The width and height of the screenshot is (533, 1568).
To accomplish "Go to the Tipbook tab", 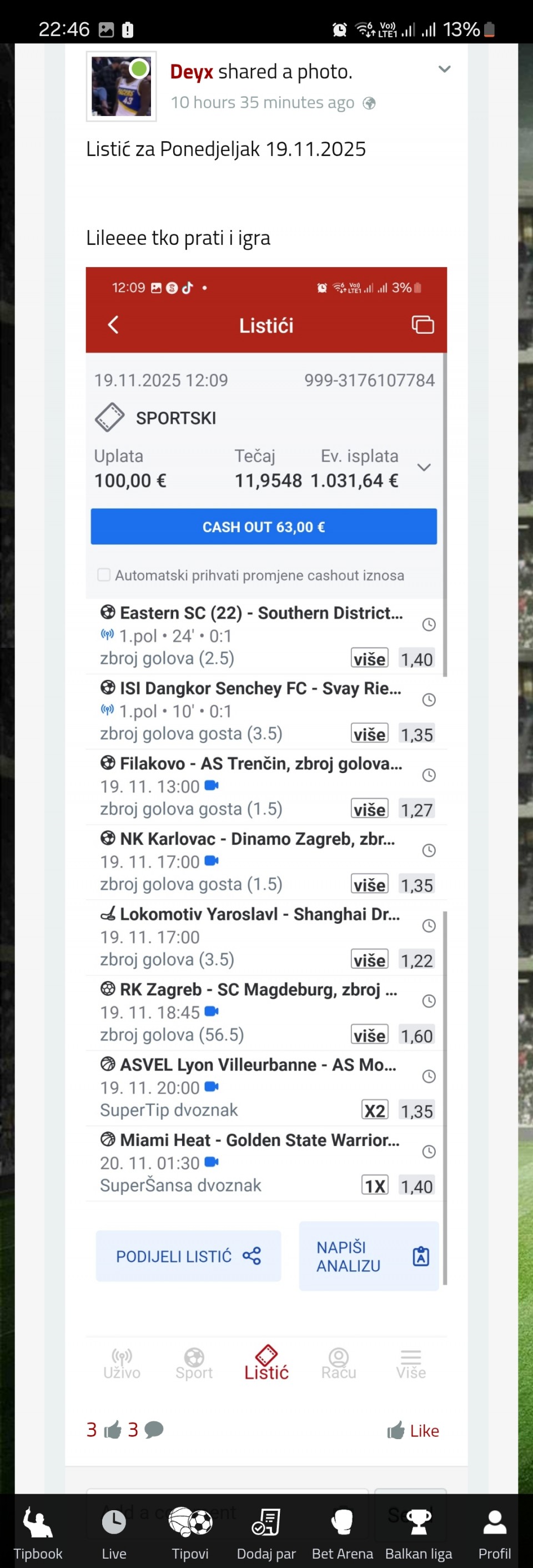I will pyautogui.click(x=38, y=1531).
